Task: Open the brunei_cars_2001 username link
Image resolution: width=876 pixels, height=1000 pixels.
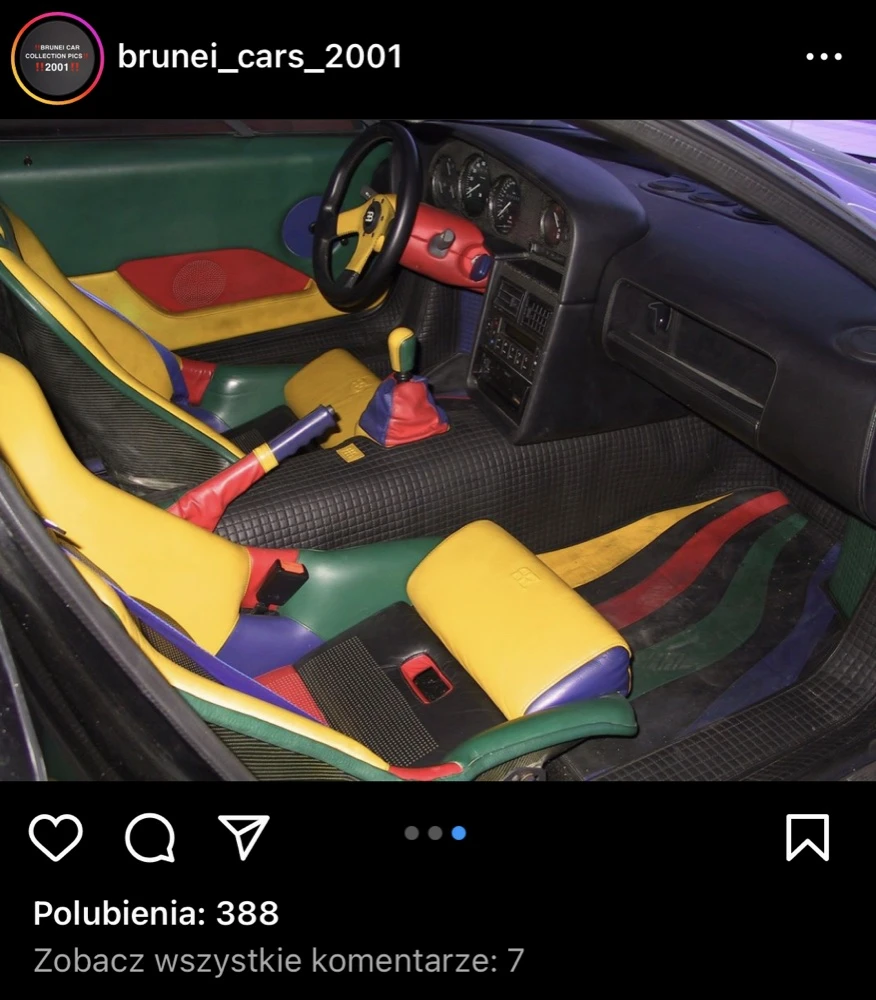Action: click(260, 57)
